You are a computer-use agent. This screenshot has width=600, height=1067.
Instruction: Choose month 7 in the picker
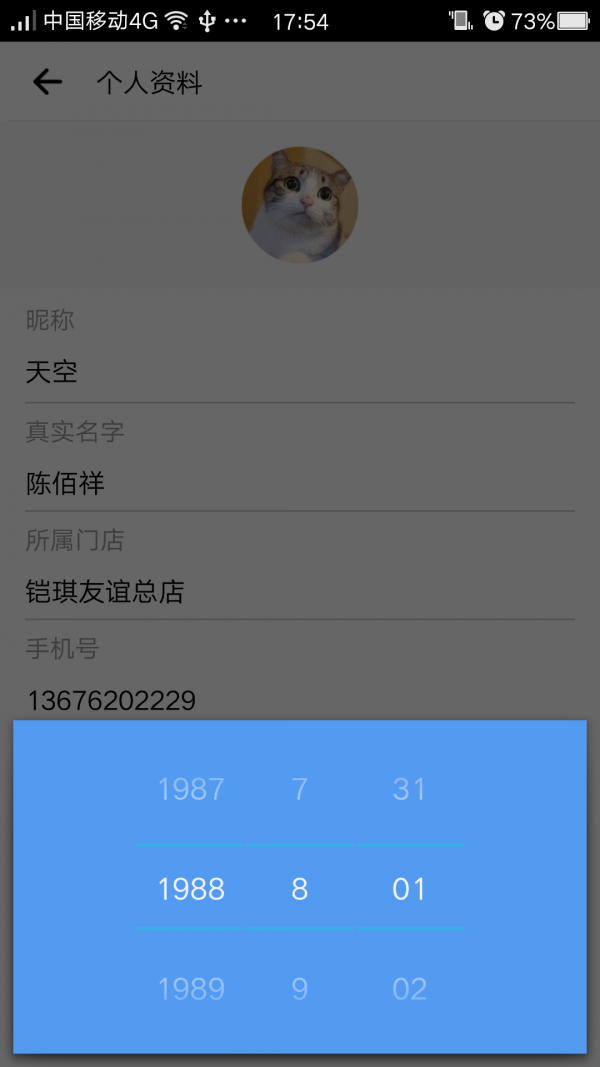[x=299, y=789]
